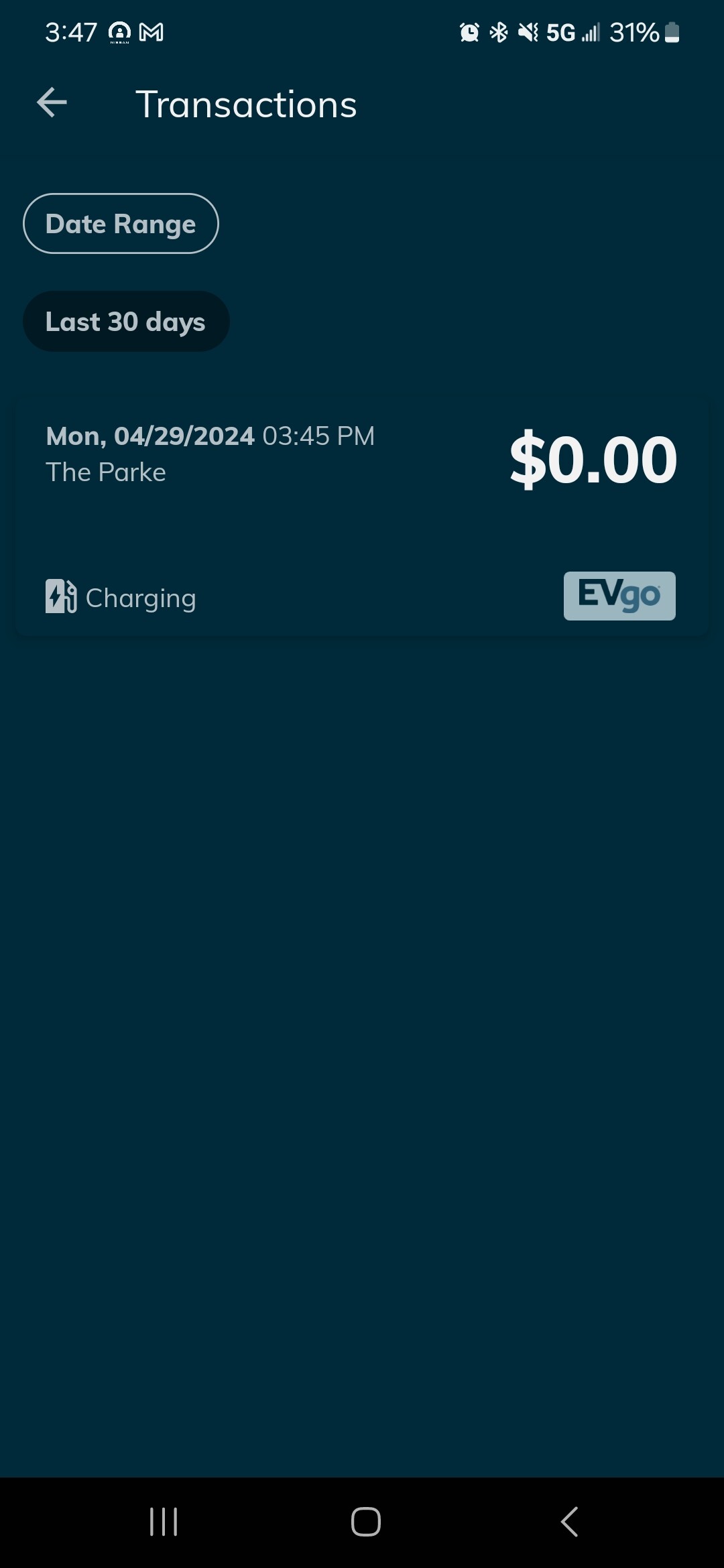724x1568 pixels.
Task: Tap the system home button
Action: click(x=366, y=1521)
